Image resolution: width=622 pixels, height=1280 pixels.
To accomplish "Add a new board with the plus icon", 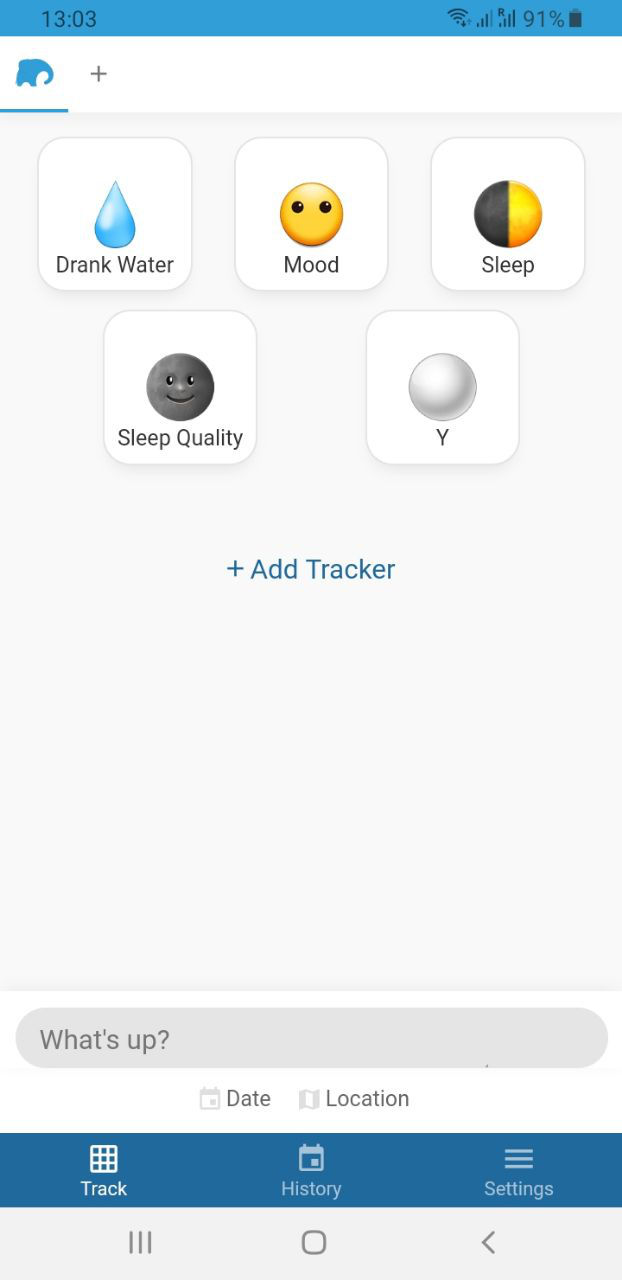I will [98, 74].
